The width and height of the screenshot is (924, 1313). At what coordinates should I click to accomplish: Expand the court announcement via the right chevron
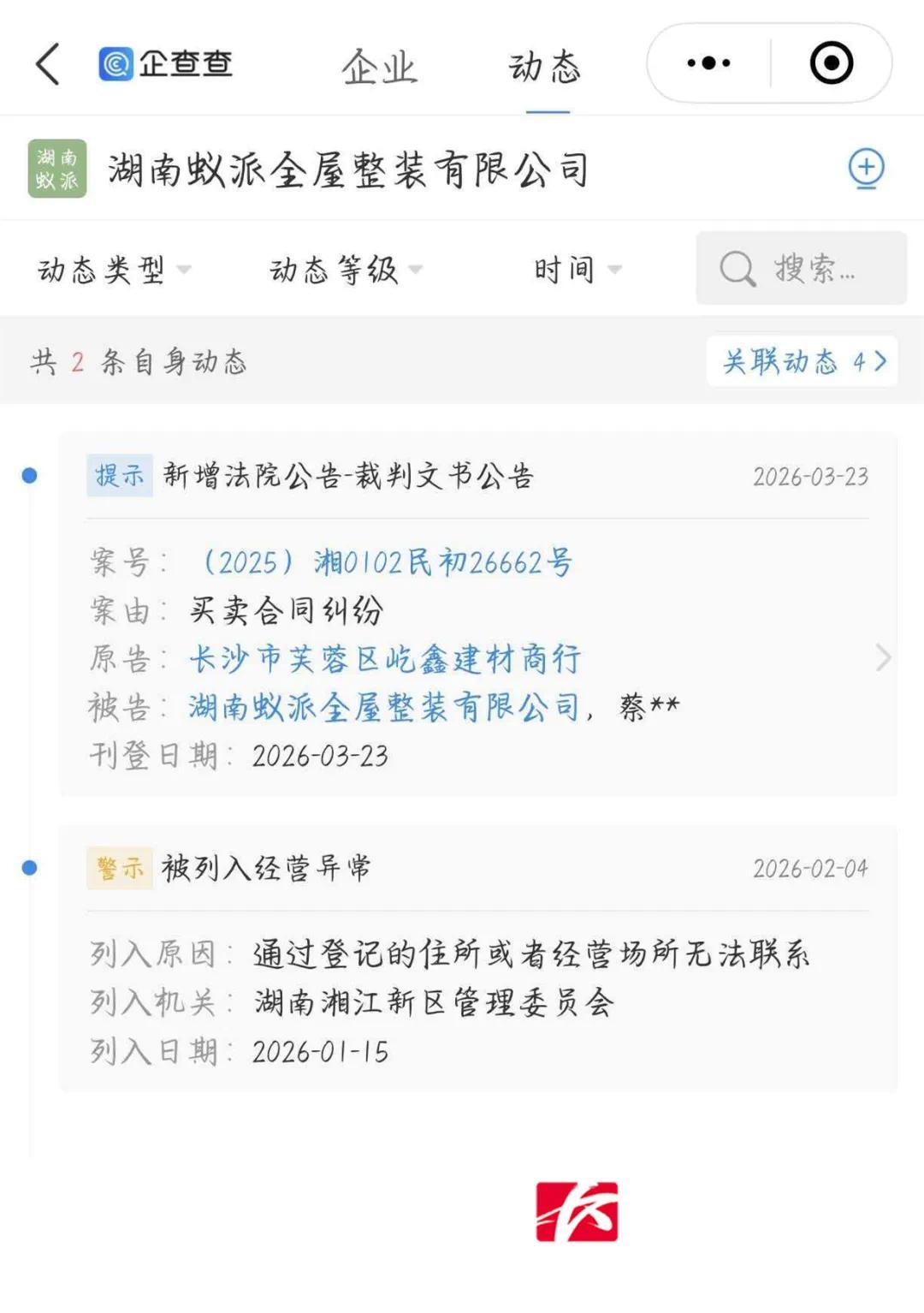tap(884, 659)
